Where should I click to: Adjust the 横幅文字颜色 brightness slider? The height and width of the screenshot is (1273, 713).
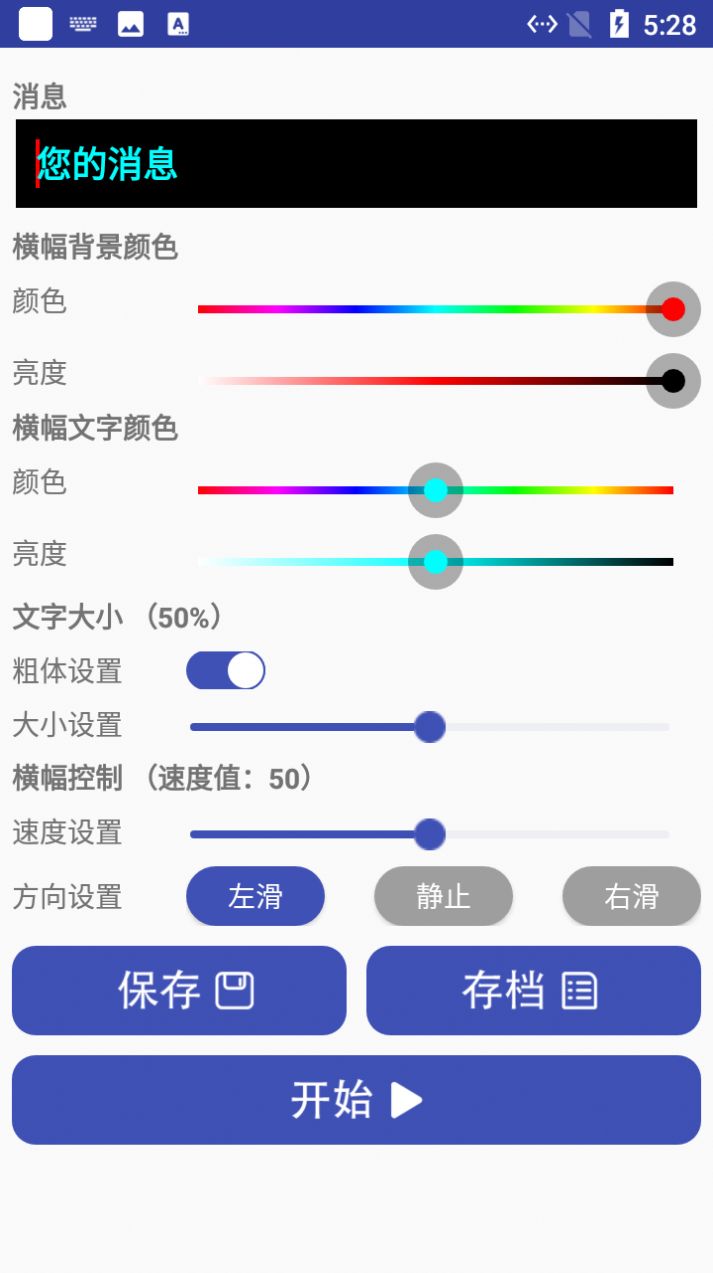click(x=435, y=562)
